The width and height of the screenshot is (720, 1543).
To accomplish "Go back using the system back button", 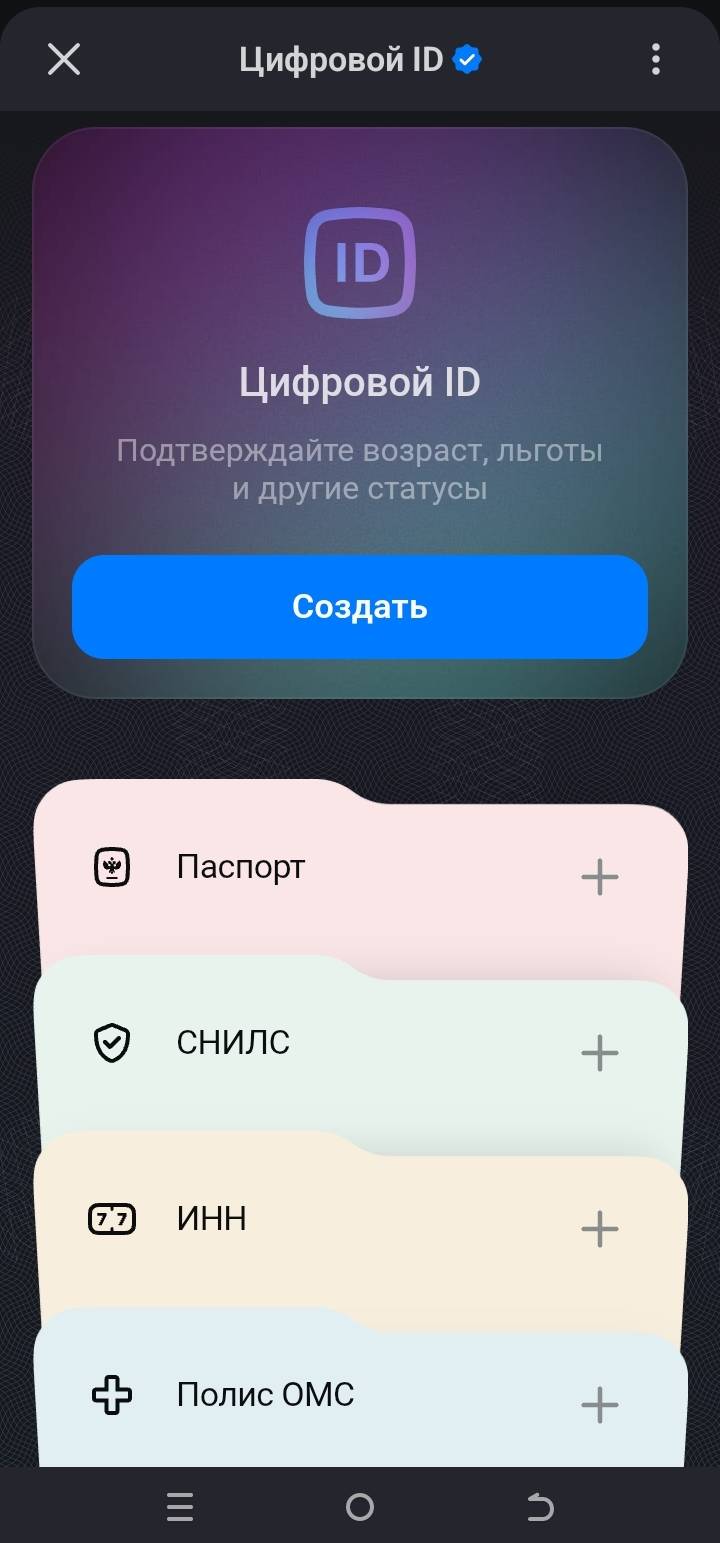I will (x=540, y=1507).
